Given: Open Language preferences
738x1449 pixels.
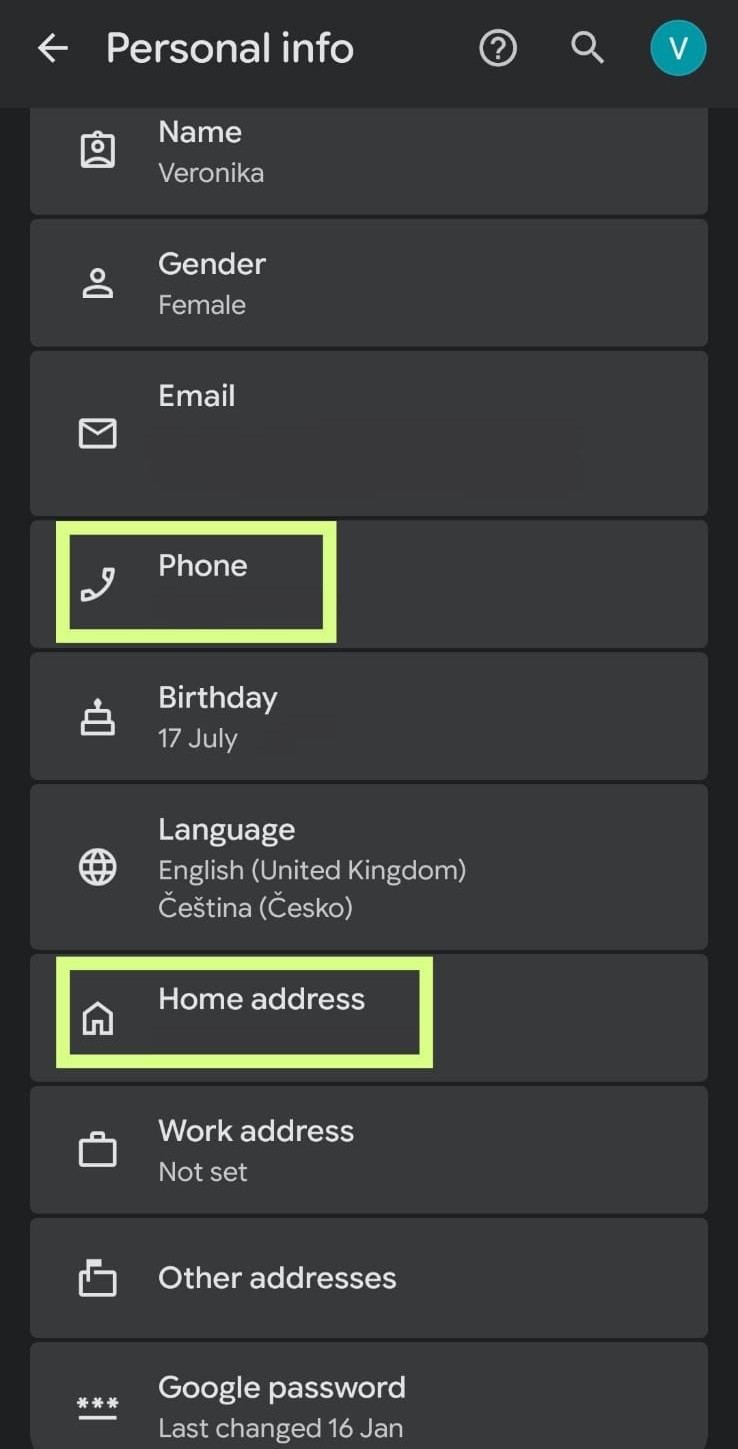Looking at the screenshot, I should point(368,867).
